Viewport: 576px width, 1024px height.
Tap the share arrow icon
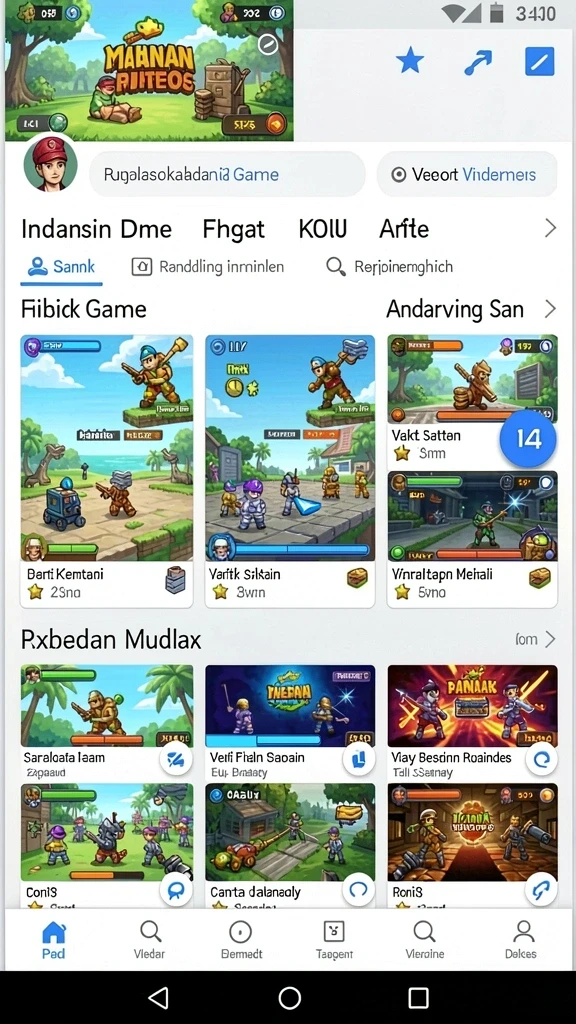pyautogui.click(x=477, y=62)
